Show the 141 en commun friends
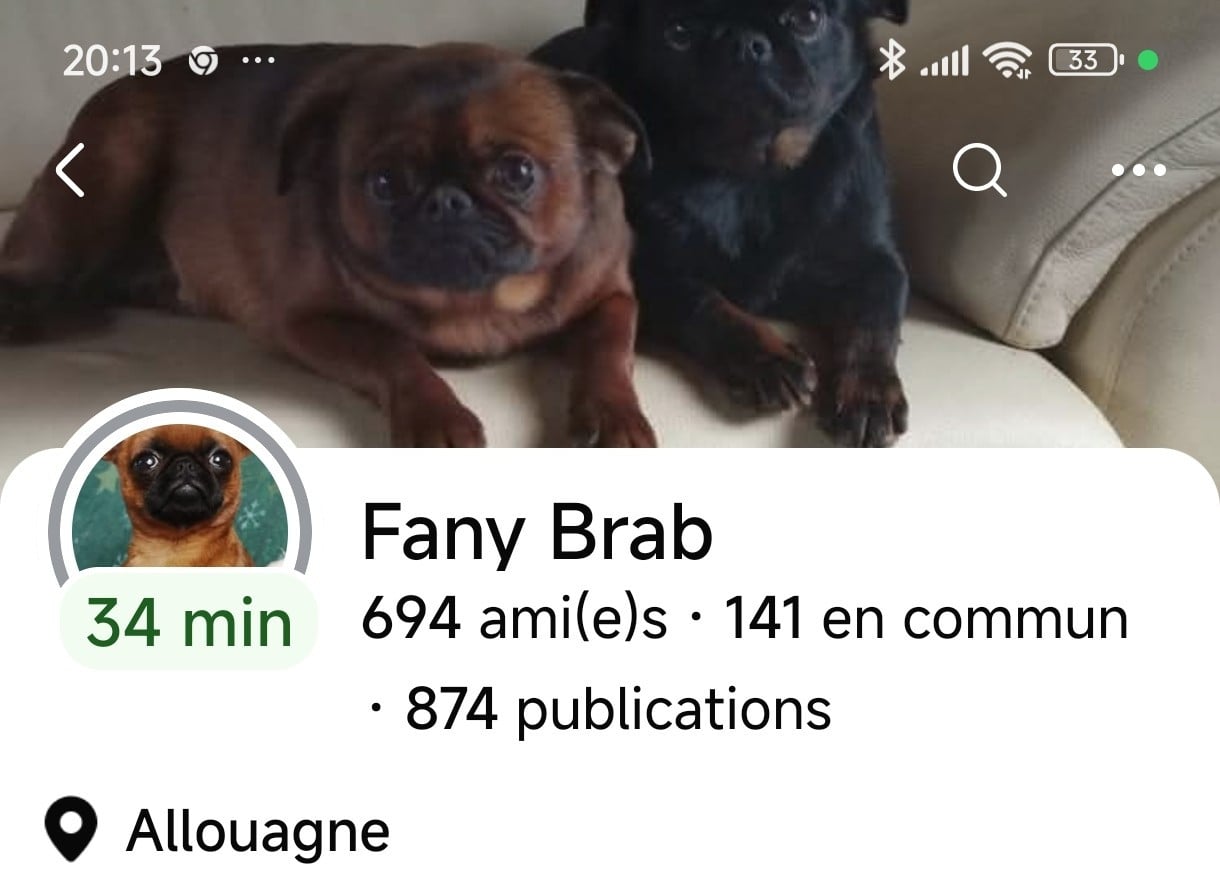The height and width of the screenshot is (894, 1220). coord(926,620)
